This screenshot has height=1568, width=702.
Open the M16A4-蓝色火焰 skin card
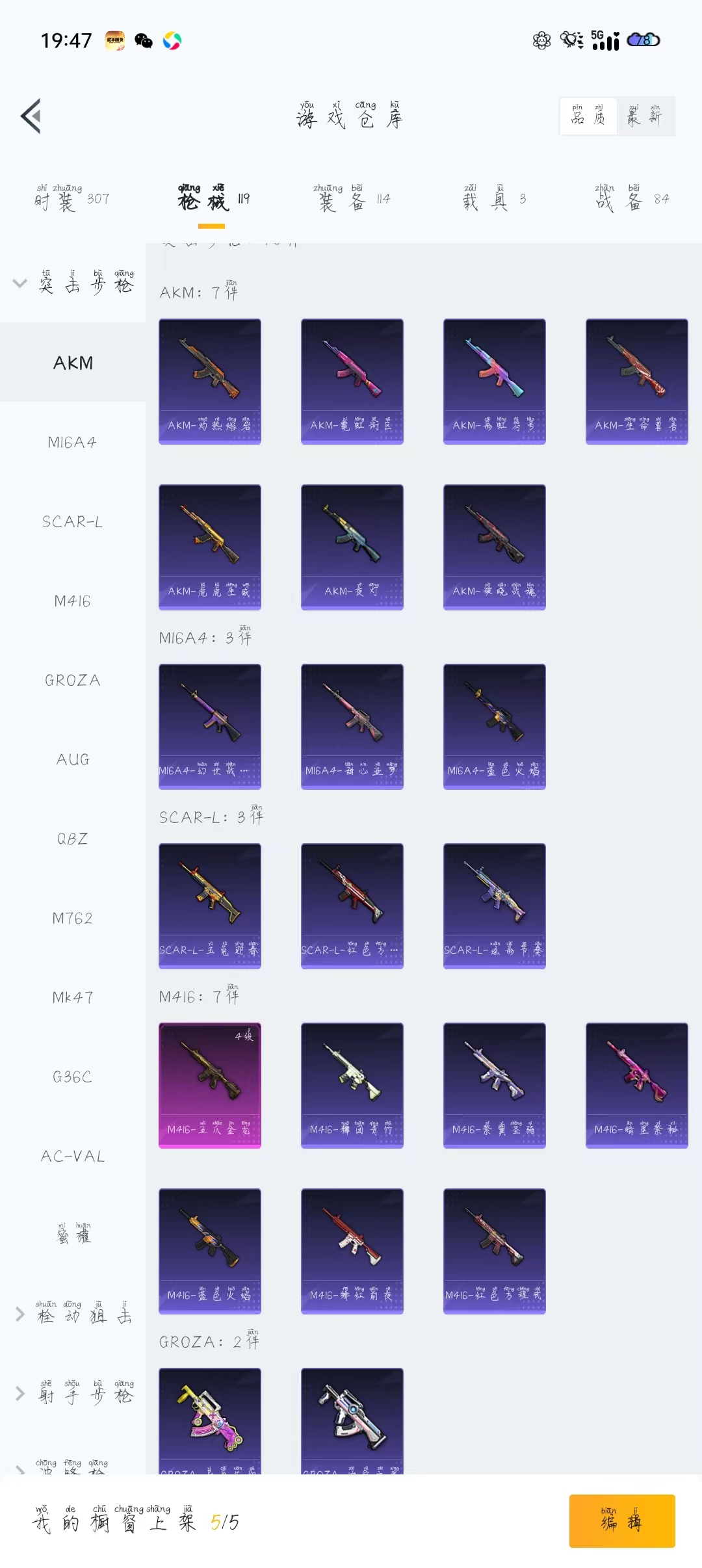[495, 727]
